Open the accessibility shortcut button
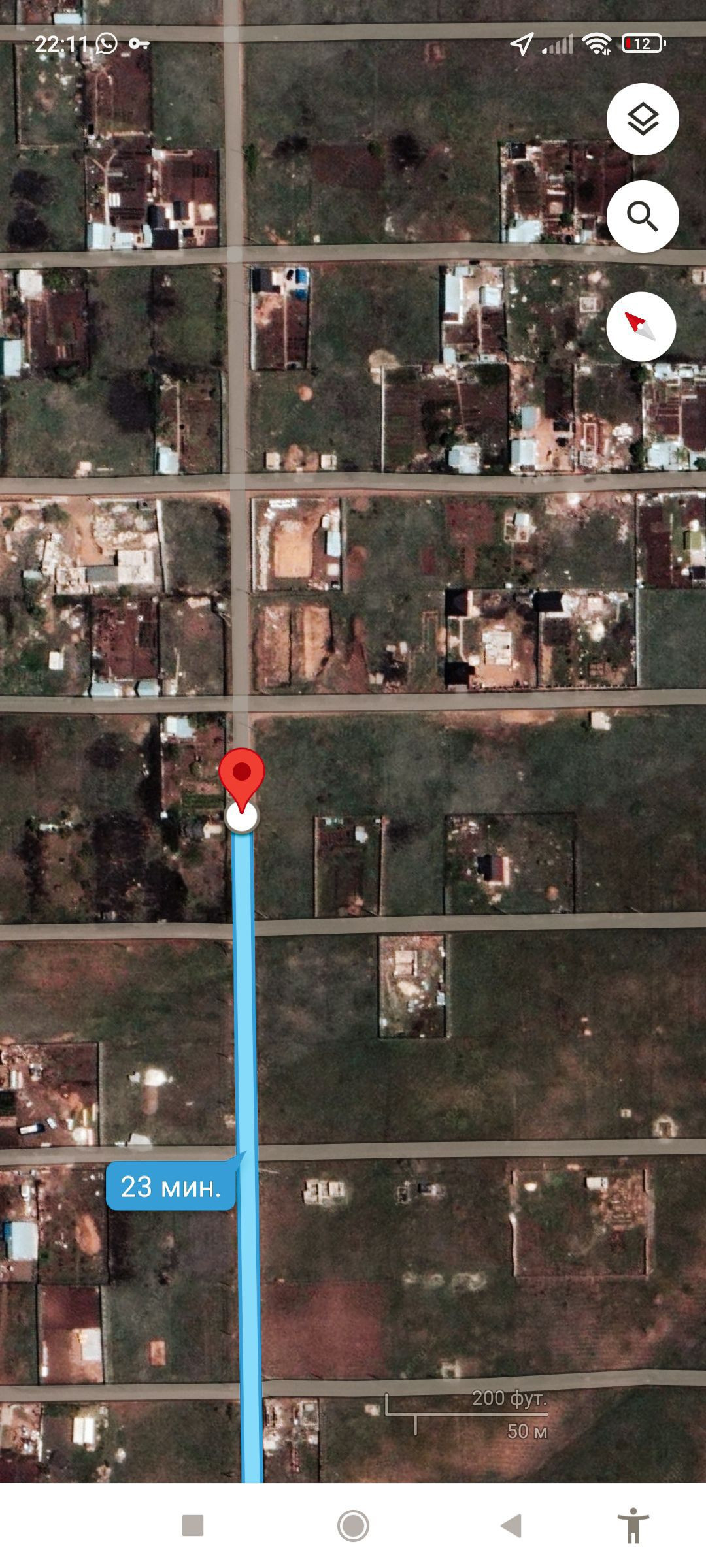This screenshot has height=1568, width=706. tap(633, 1526)
